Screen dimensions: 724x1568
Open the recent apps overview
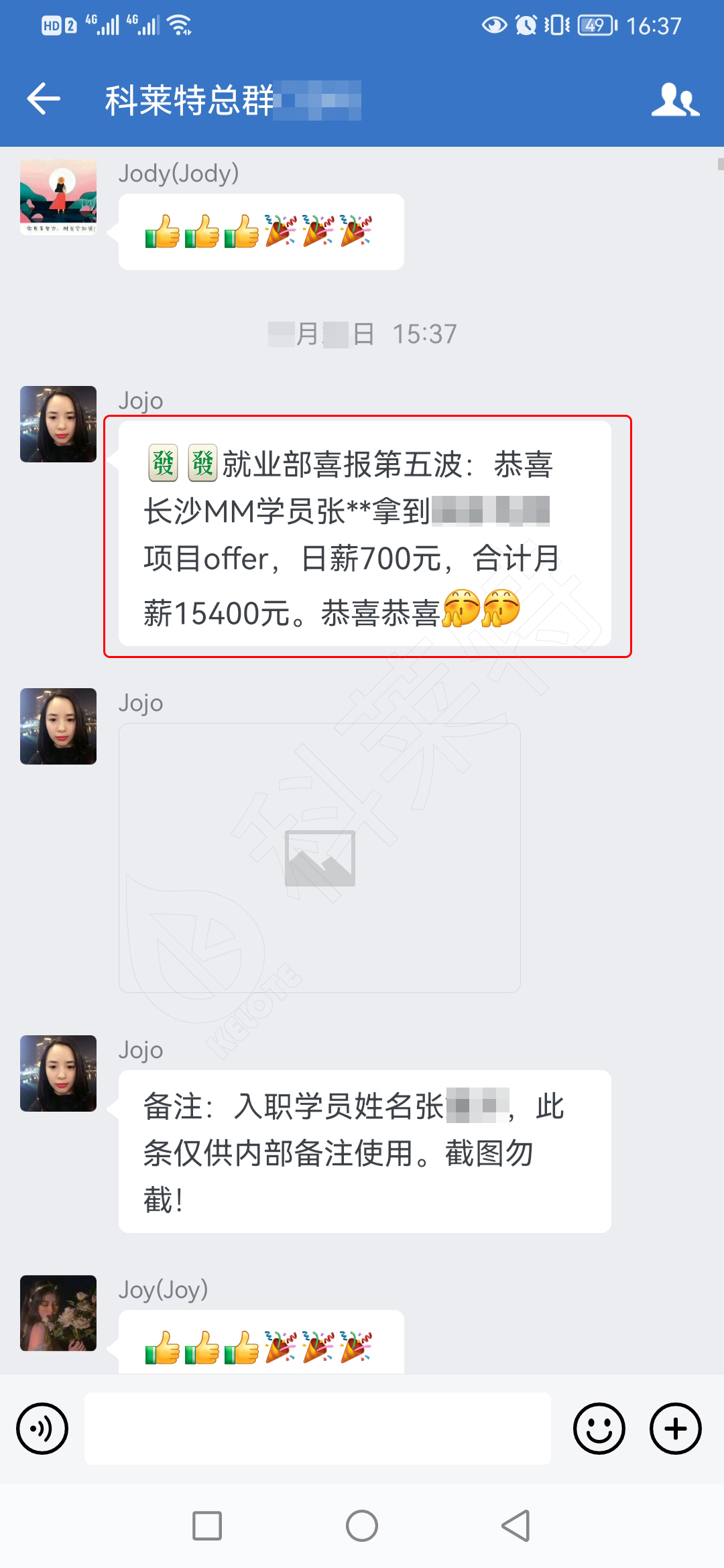[x=207, y=1526]
